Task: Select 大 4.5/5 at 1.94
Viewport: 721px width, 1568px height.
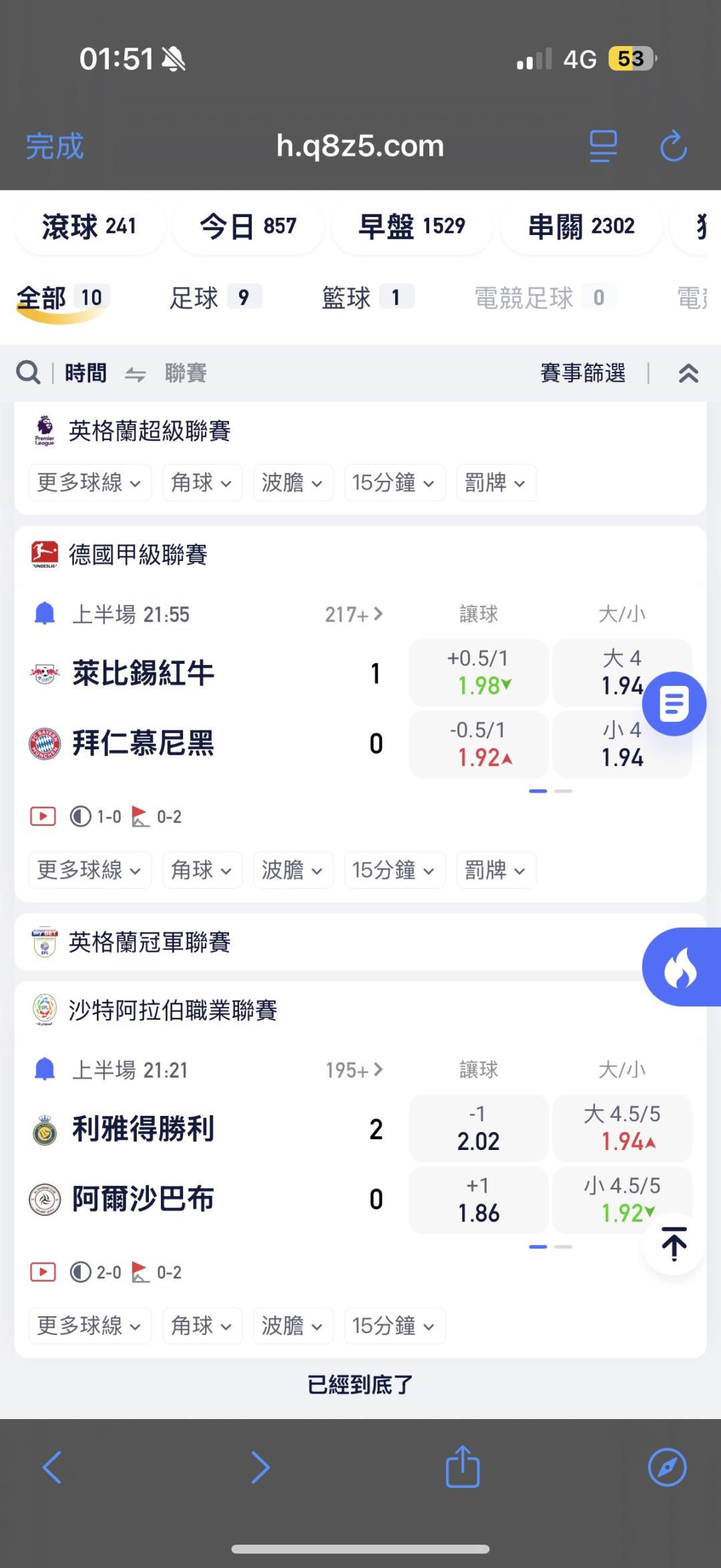Action: click(x=622, y=1128)
